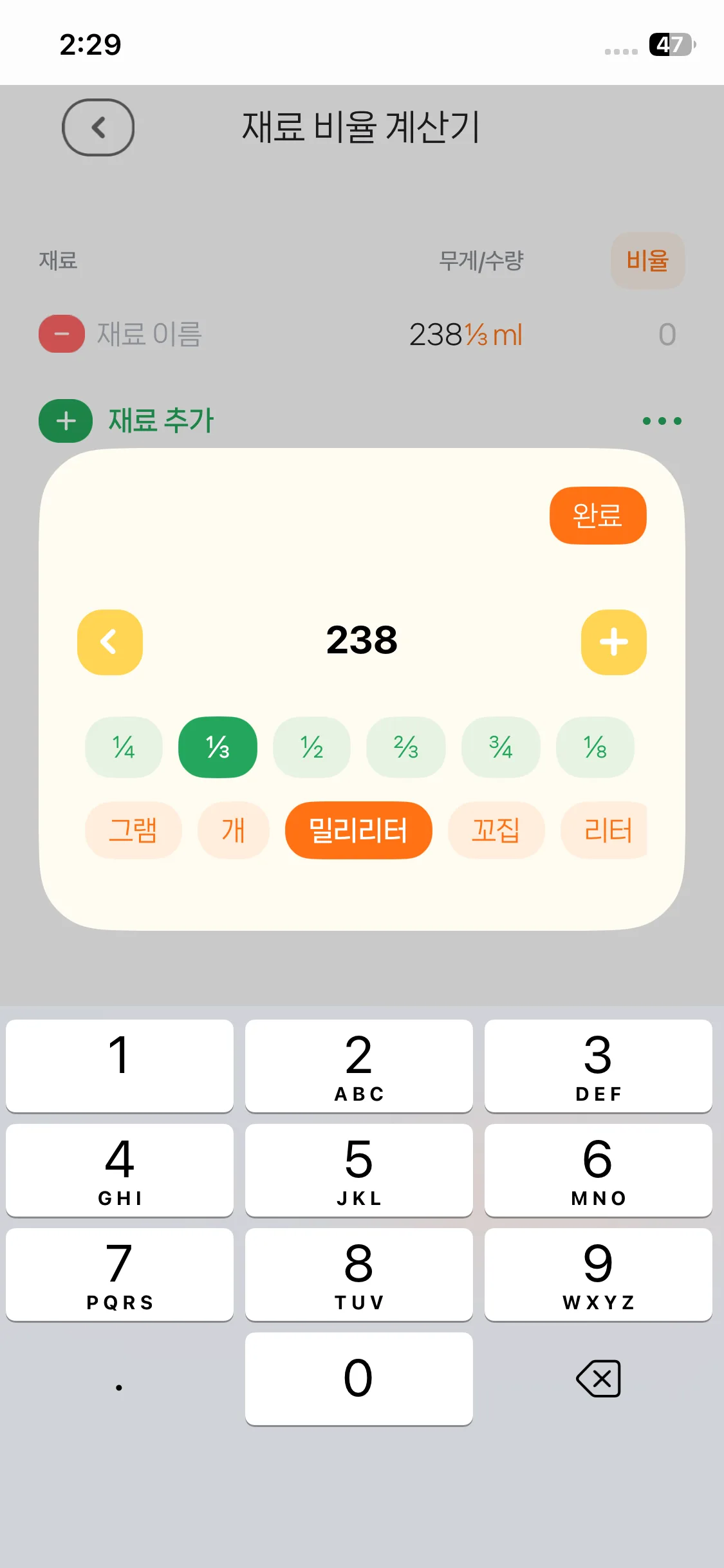Select the ¼ fraction chip
Image resolution: width=724 pixels, height=1568 pixels.
(124, 747)
